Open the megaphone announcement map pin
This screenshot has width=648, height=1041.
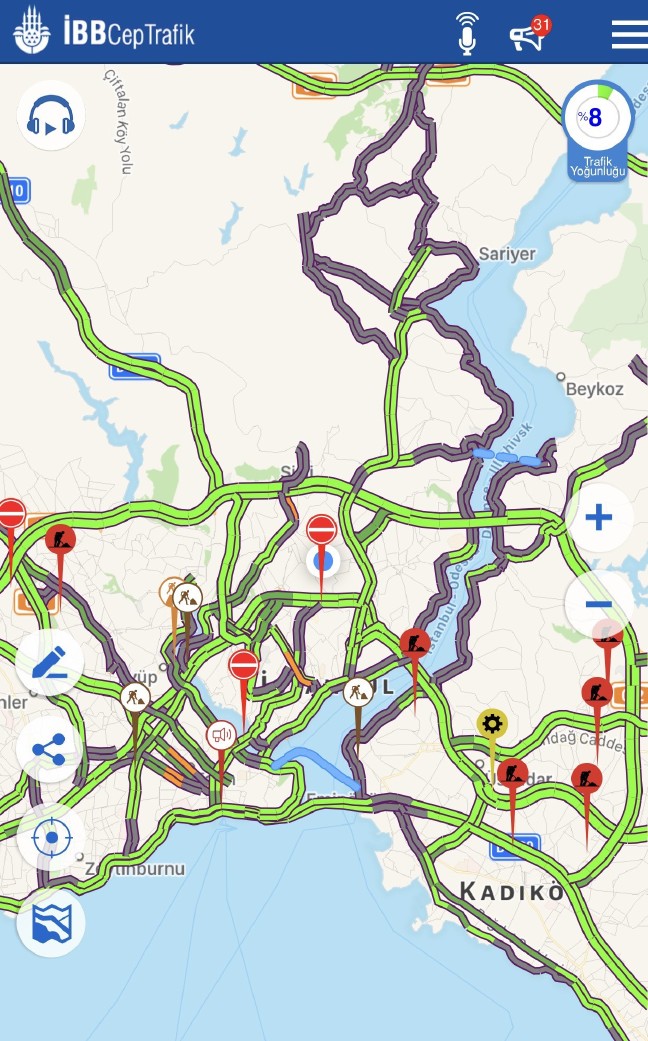(x=221, y=736)
